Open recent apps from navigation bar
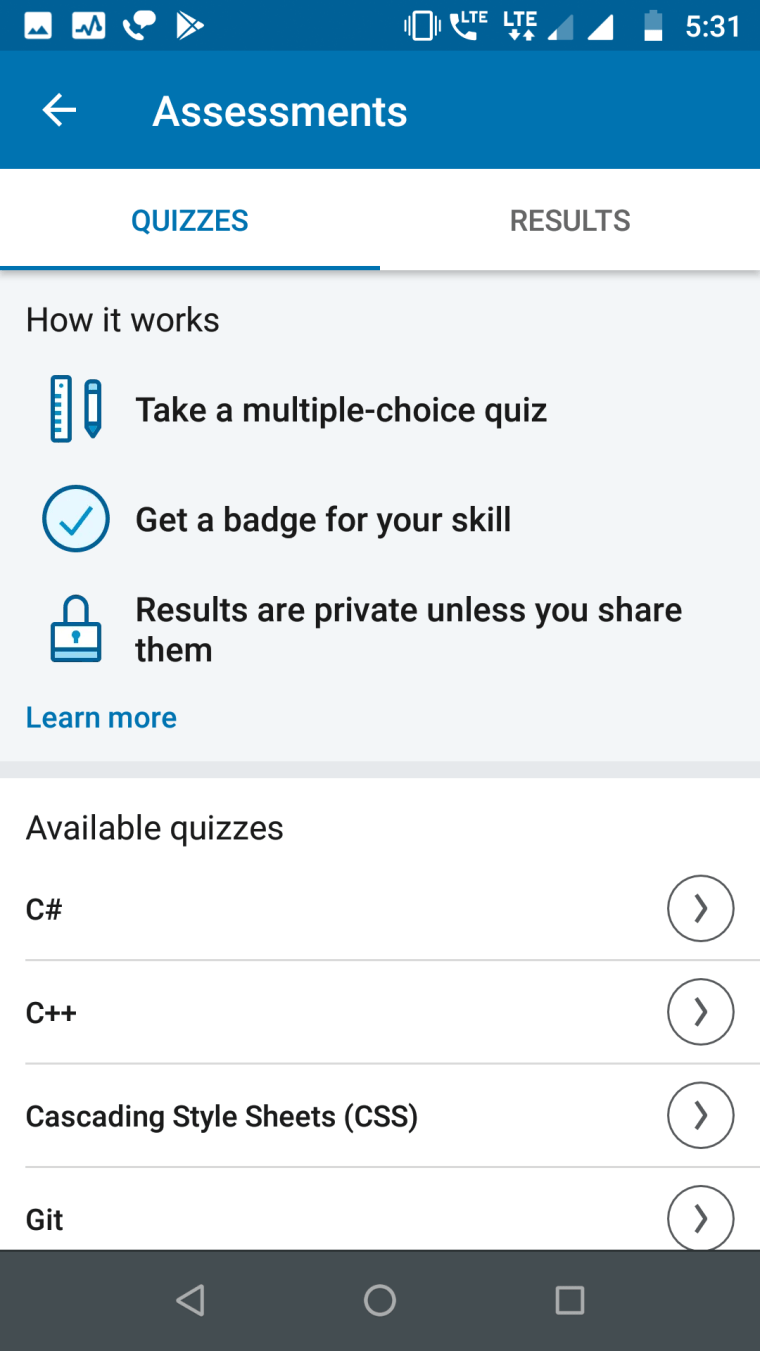Image resolution: width=760 pixels, height=1351 pixels. pos(569,1300)
